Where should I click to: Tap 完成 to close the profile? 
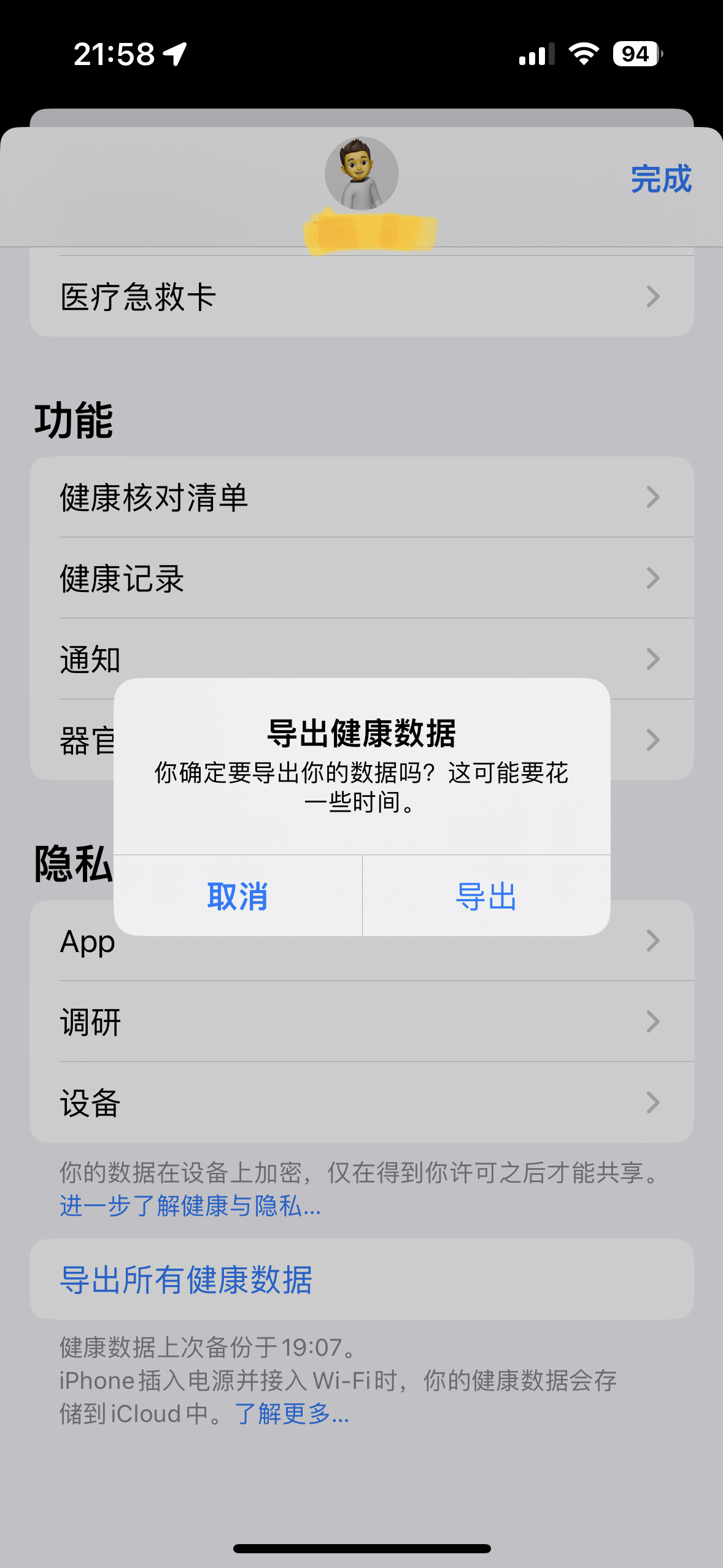click(660, 179)
